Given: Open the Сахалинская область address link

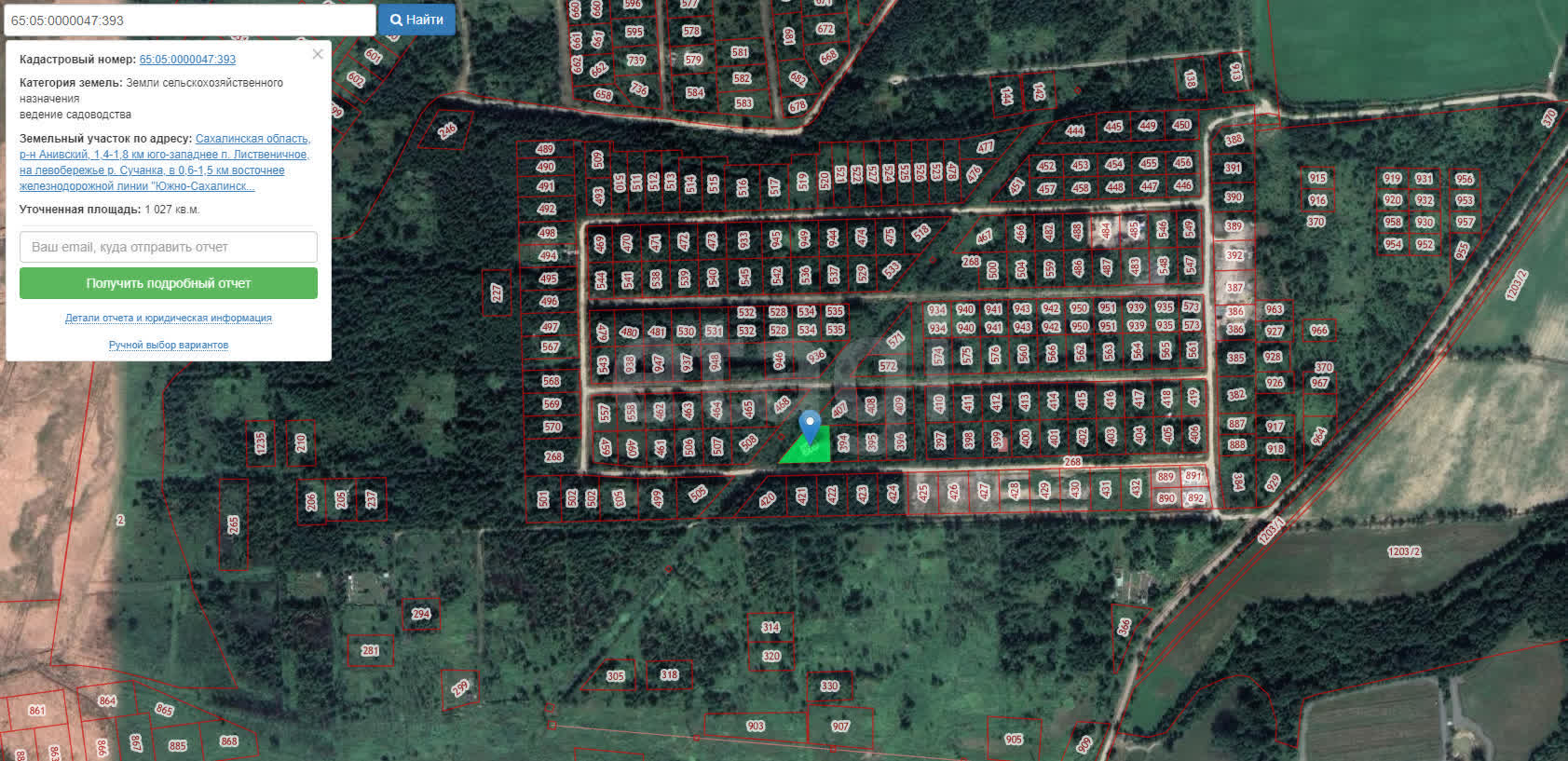Looking at the screenshot, I should pos(252,139).
